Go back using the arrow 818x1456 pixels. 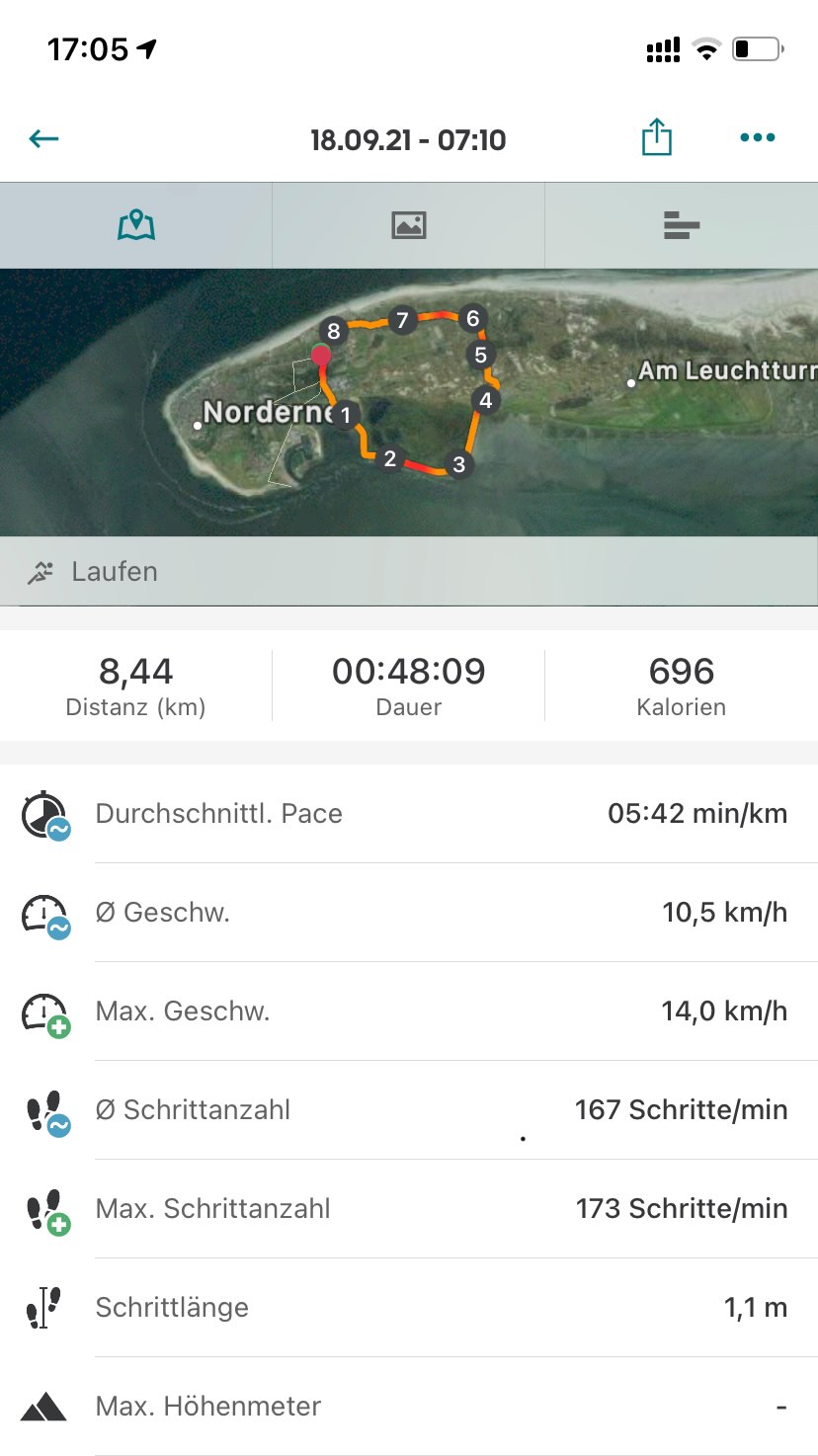click(x=44, y=139)
